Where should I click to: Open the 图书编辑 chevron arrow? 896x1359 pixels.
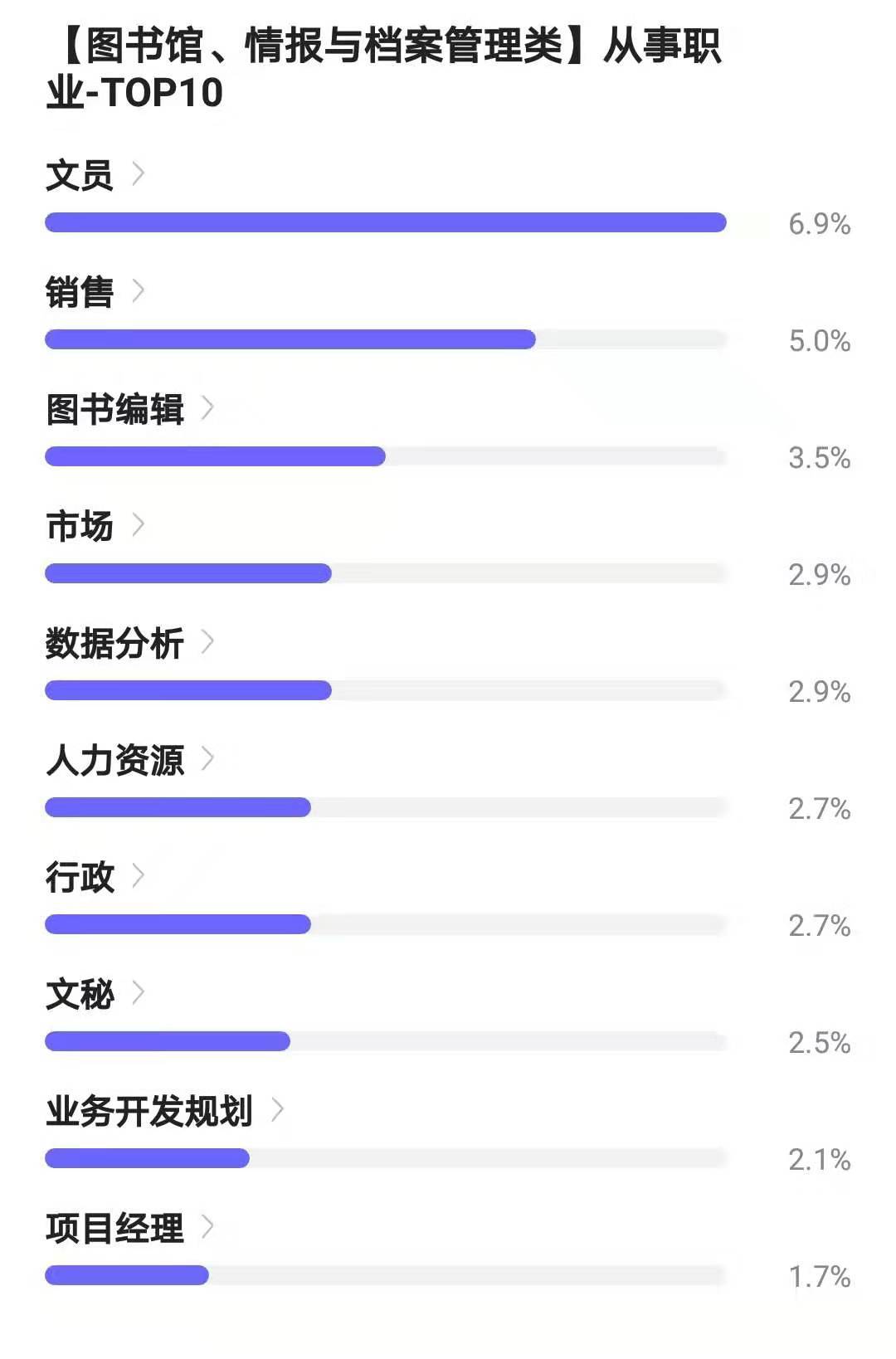(209, 408)
